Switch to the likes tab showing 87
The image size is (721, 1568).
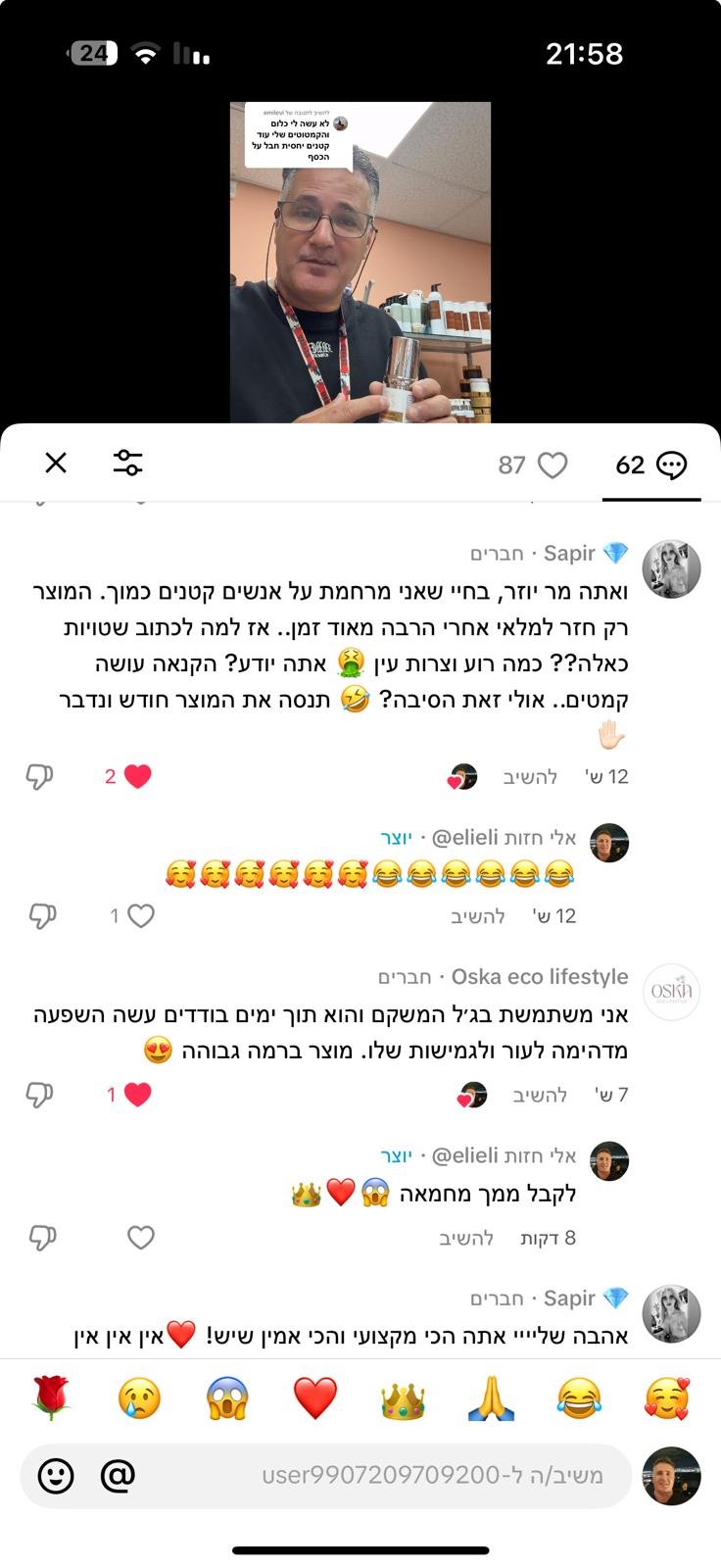(532, 465)
